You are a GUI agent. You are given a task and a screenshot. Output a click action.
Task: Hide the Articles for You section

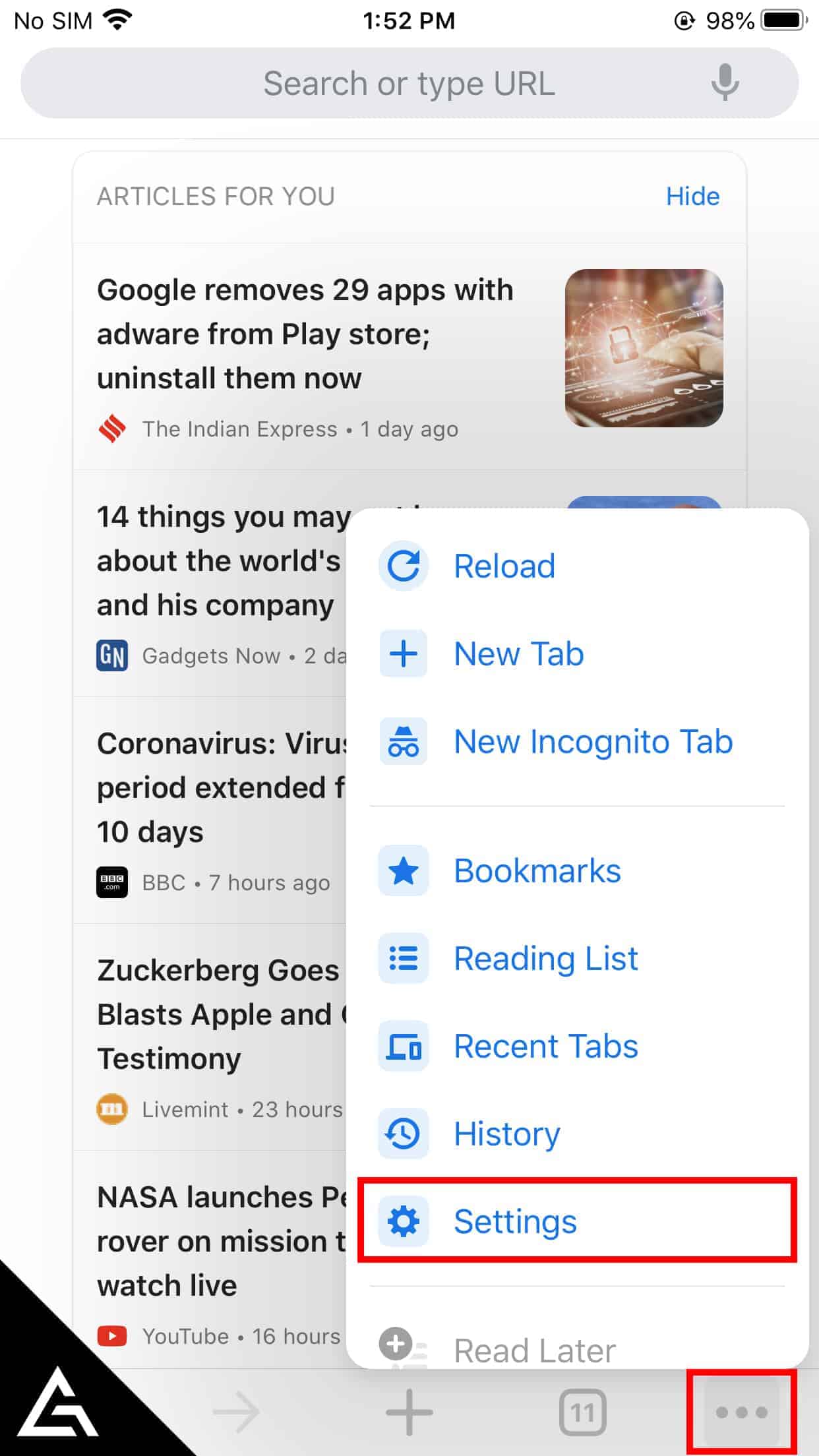tap(692, 197)
